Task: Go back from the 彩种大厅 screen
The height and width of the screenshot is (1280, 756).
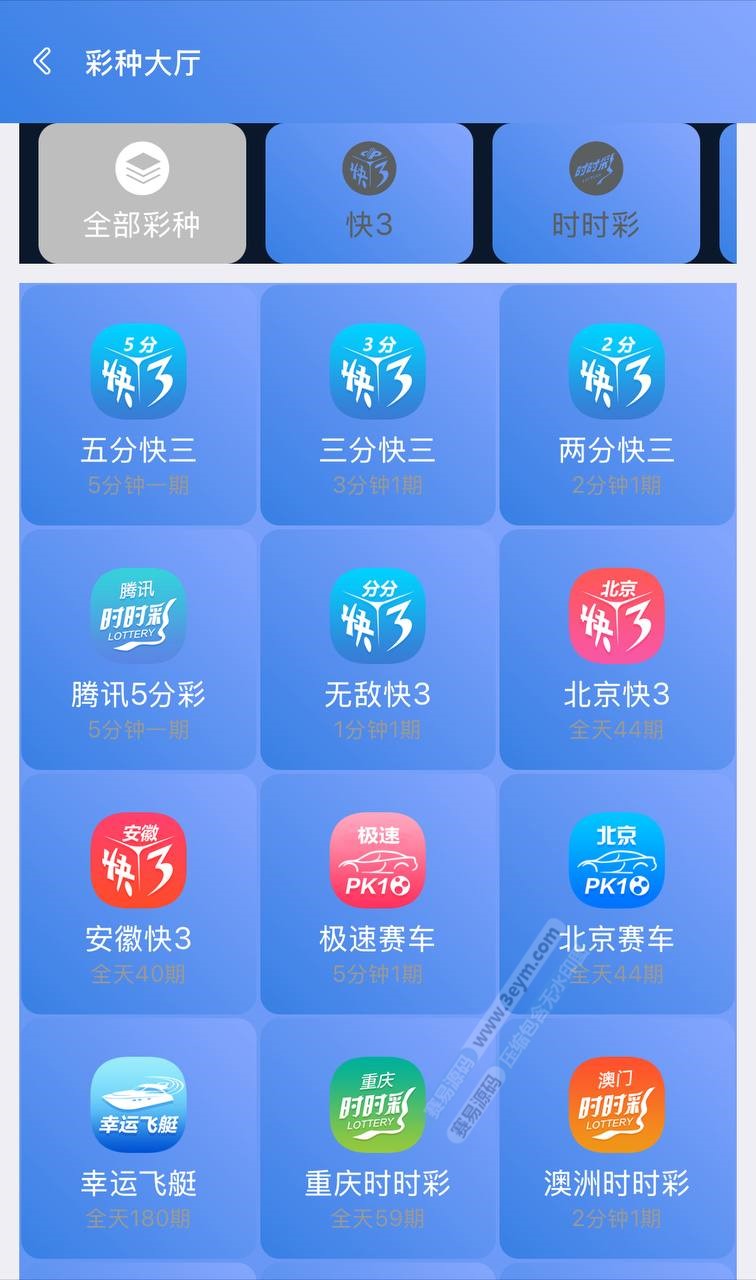Action: tap(42, 62)
